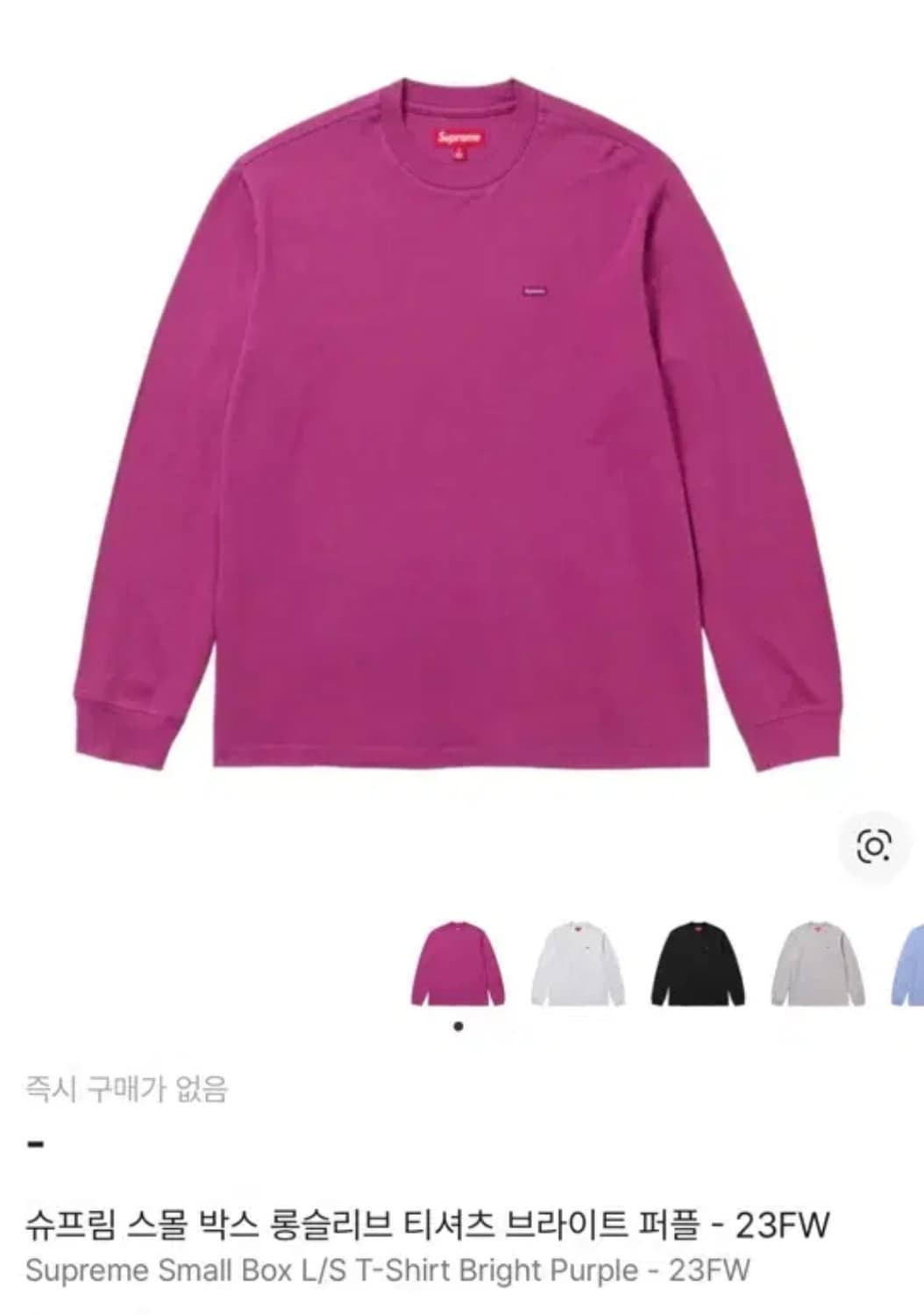The image size is (924, 1315).
Task: Select the Bright Purple colorway thumbnail
Action: point(457,964)
